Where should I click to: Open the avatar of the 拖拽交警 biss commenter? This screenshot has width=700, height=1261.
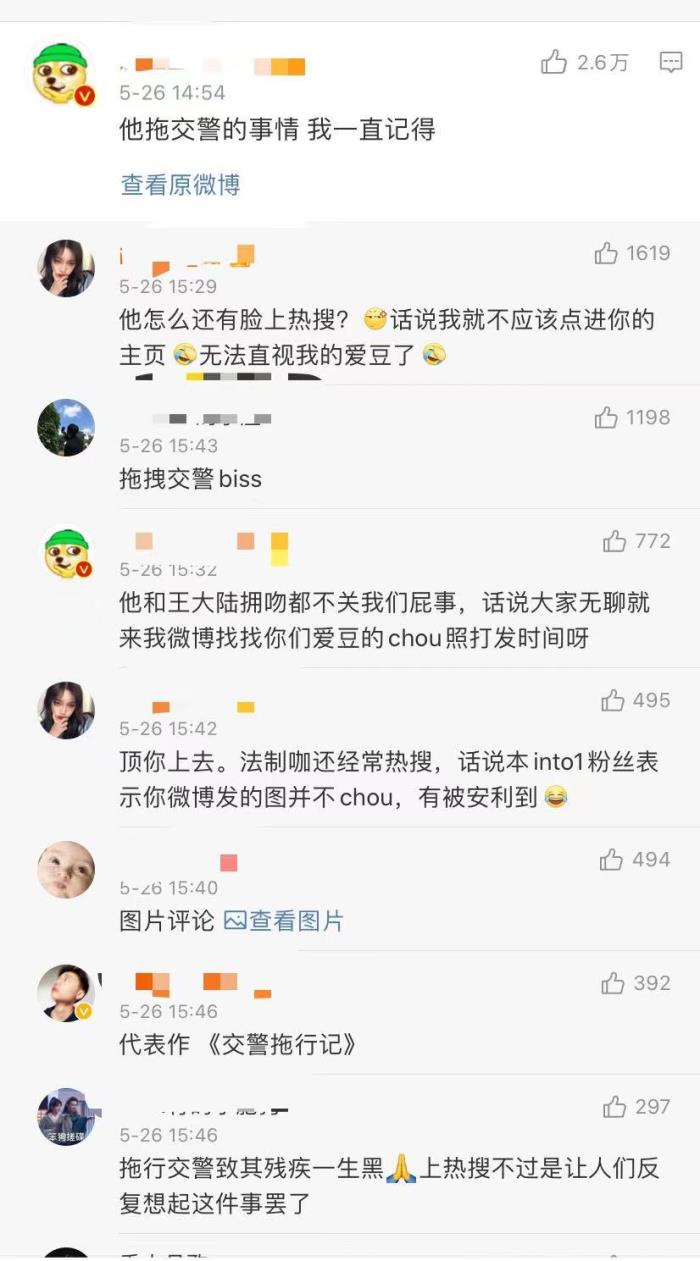click(66, 428)
